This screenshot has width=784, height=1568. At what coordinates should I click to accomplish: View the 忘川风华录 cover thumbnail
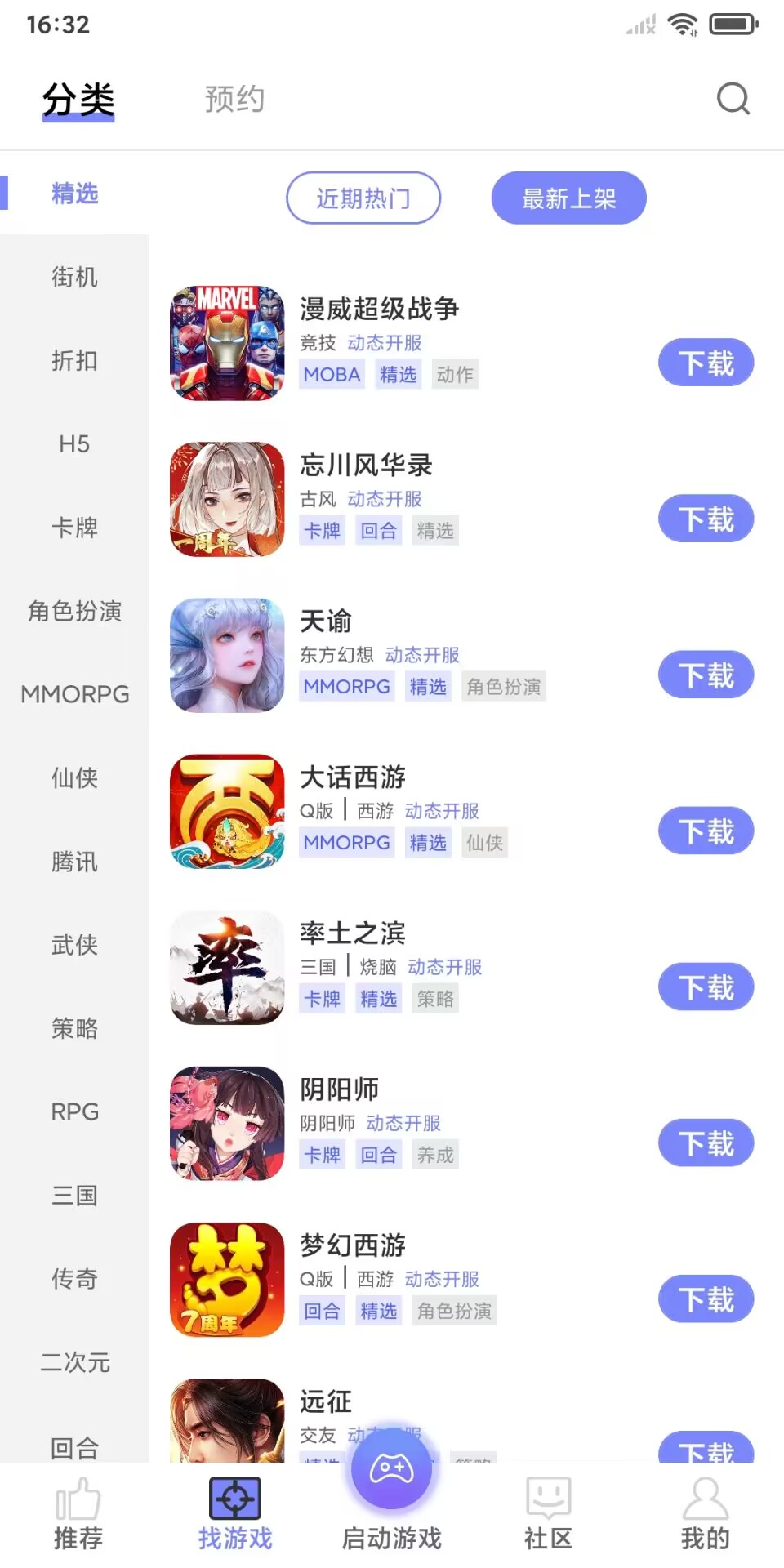click(x=226, y=499)
